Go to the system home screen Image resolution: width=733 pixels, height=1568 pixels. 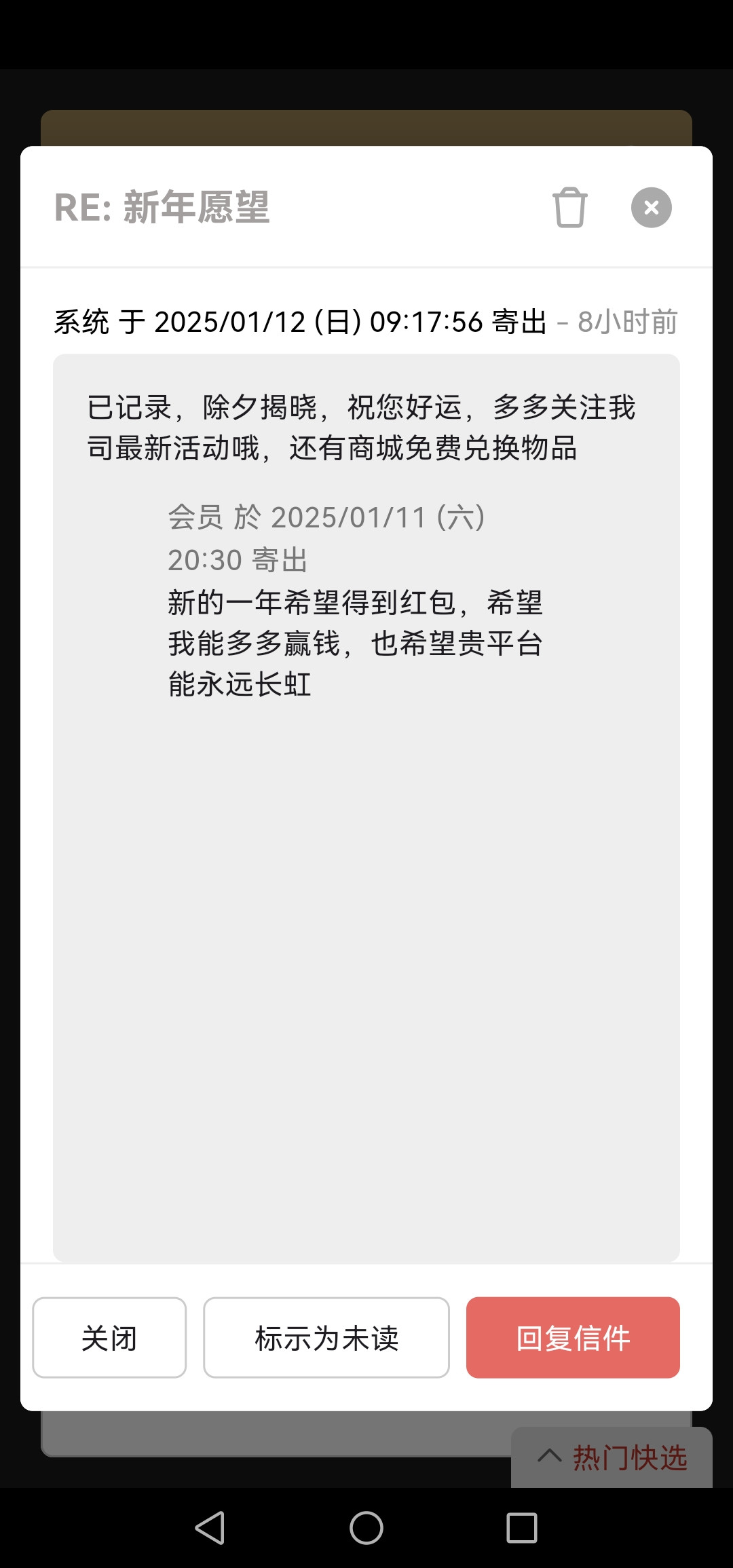366,1528
